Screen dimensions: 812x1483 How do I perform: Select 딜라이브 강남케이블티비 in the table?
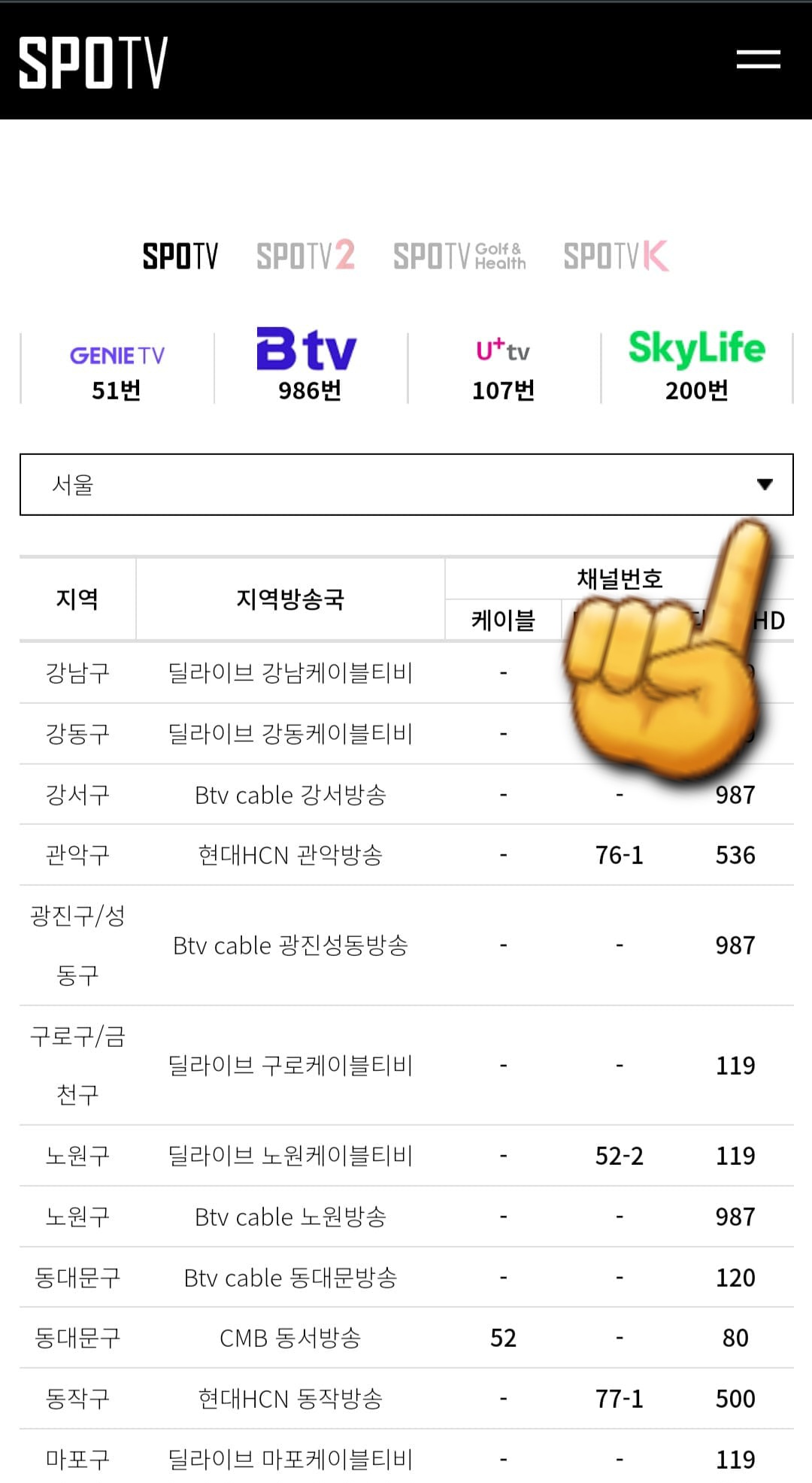289,673
